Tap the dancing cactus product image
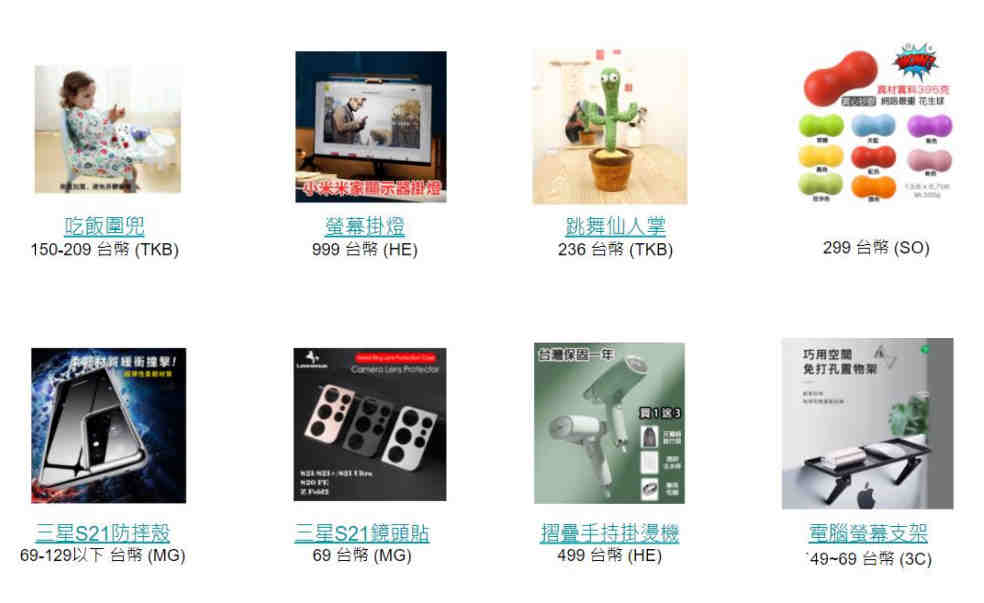Viewport: 984px width, 603px height. 610,127
